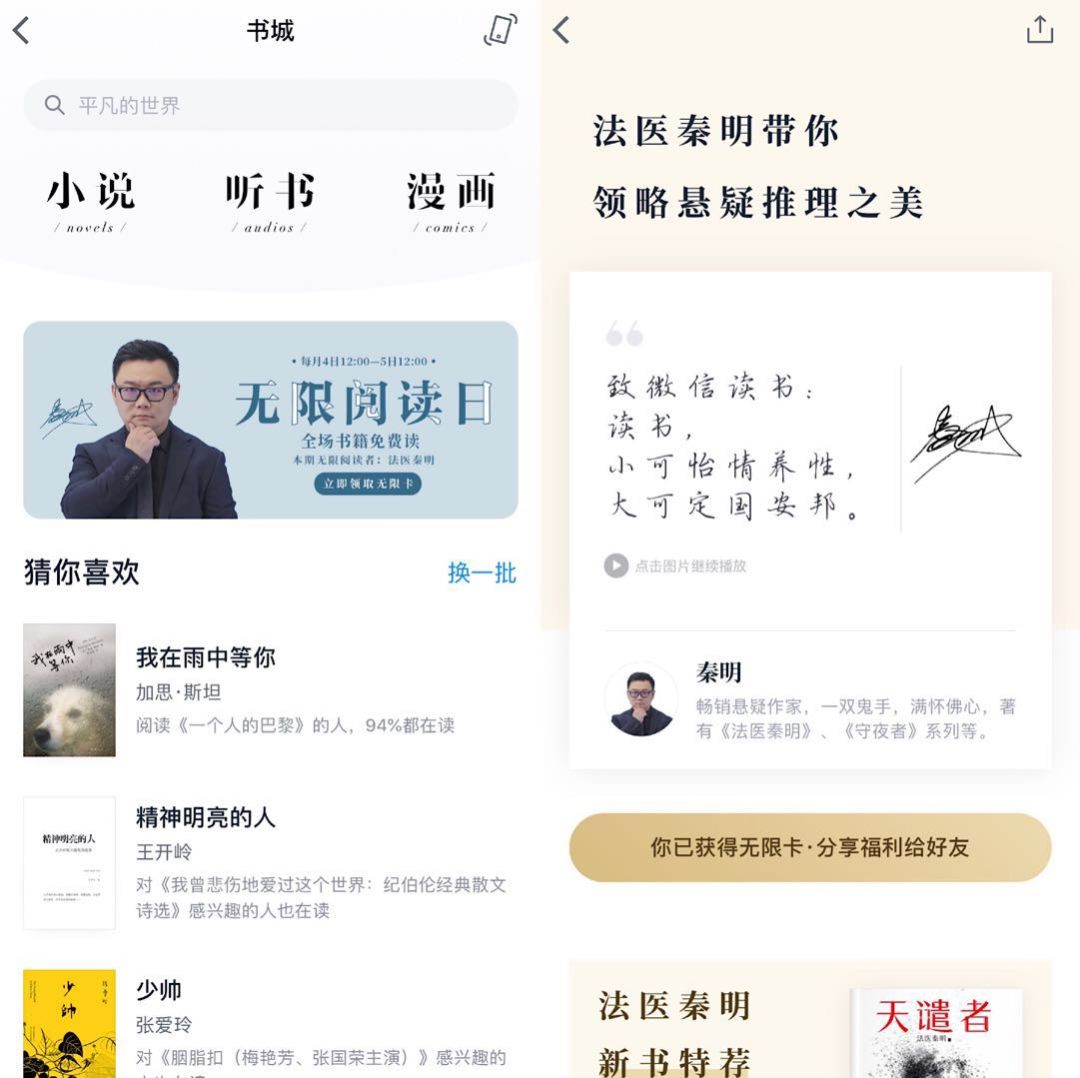The image size is (1080, 1078).
Task: Open the phone device icon beside 书城
Action: pyautogui.click(x=500, y=31)
